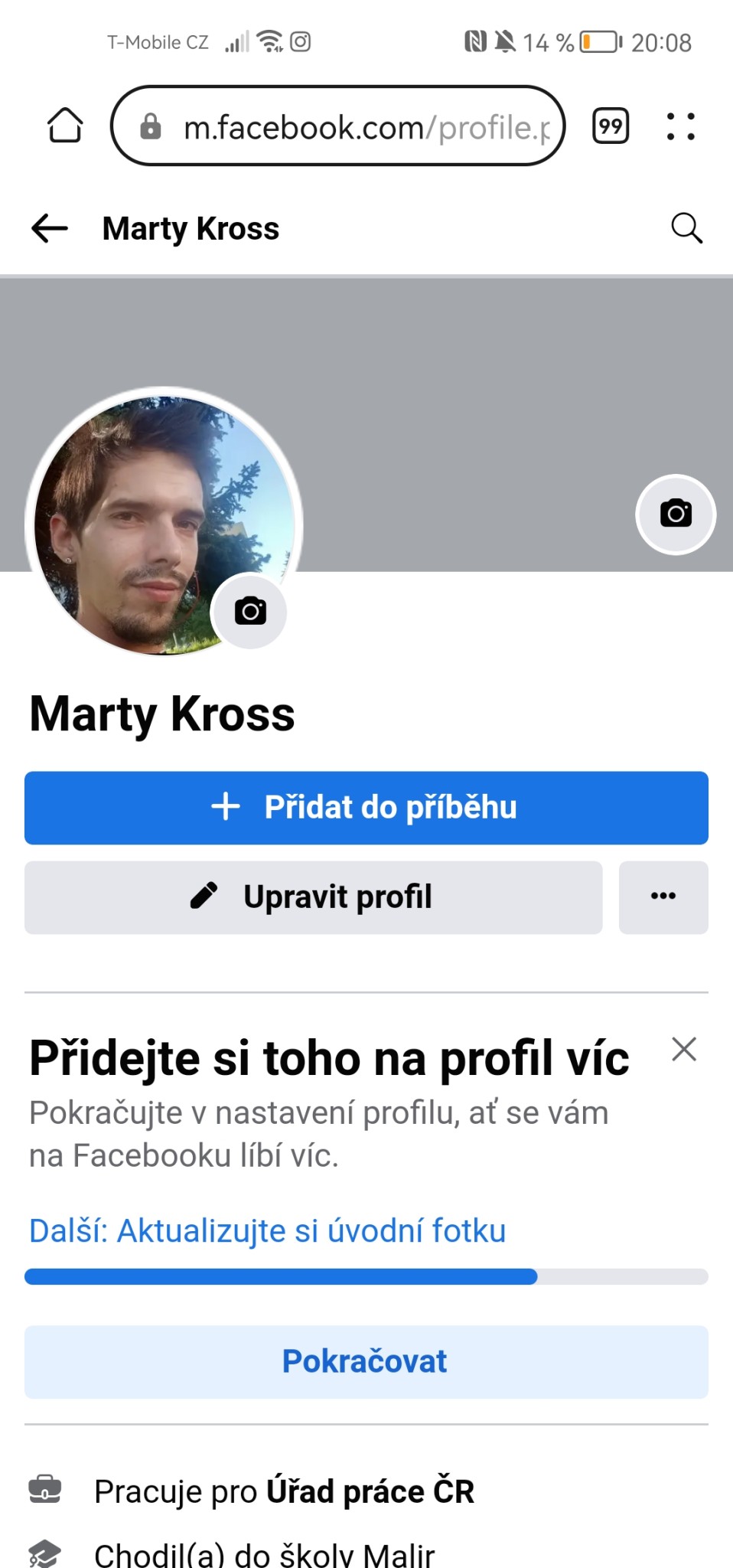Open the three-dot profile options
Viewport: 733px width, 1568px height.
point(663,897)
